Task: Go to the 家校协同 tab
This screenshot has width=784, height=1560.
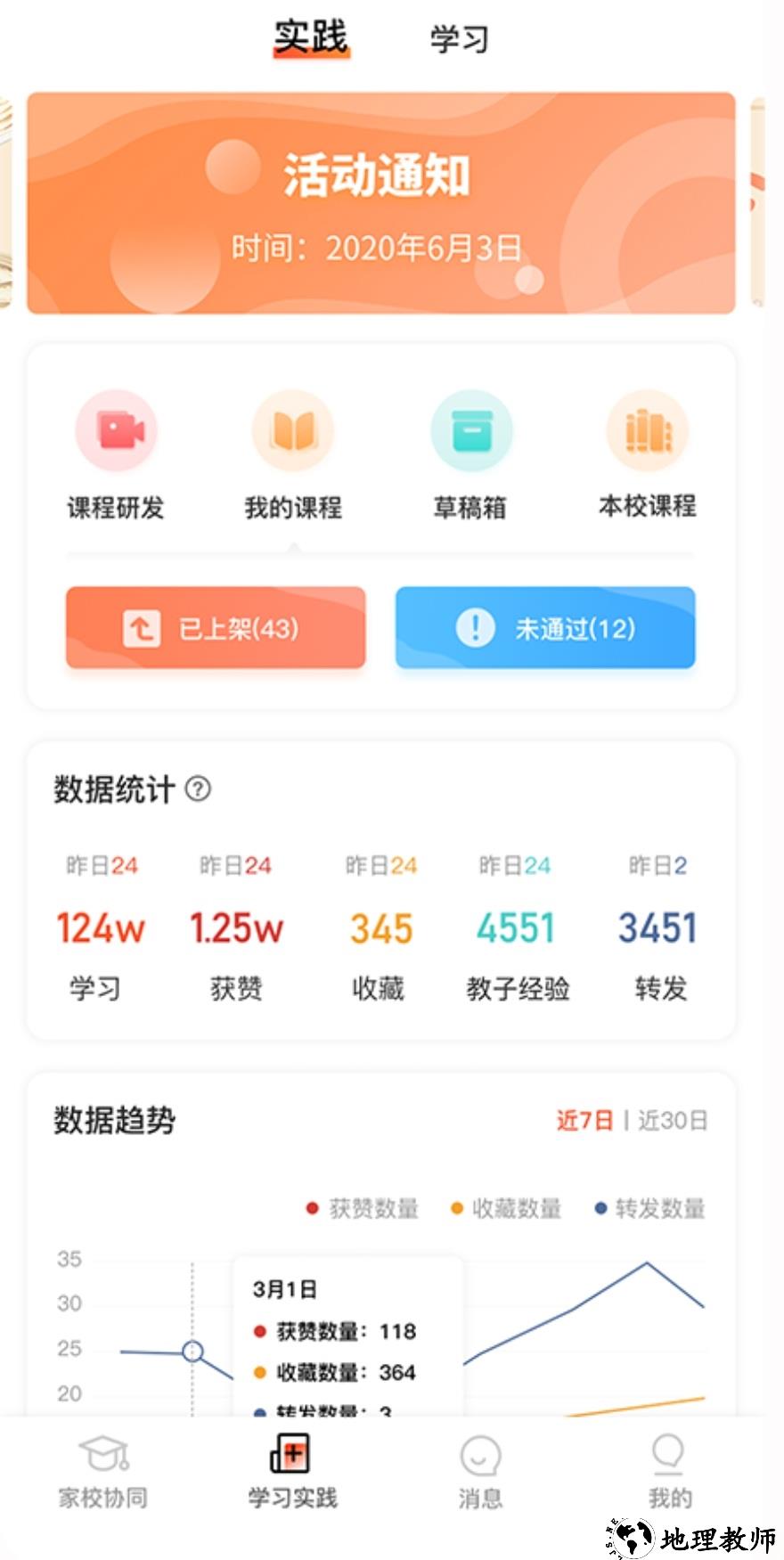Action: pos(103,1471)
